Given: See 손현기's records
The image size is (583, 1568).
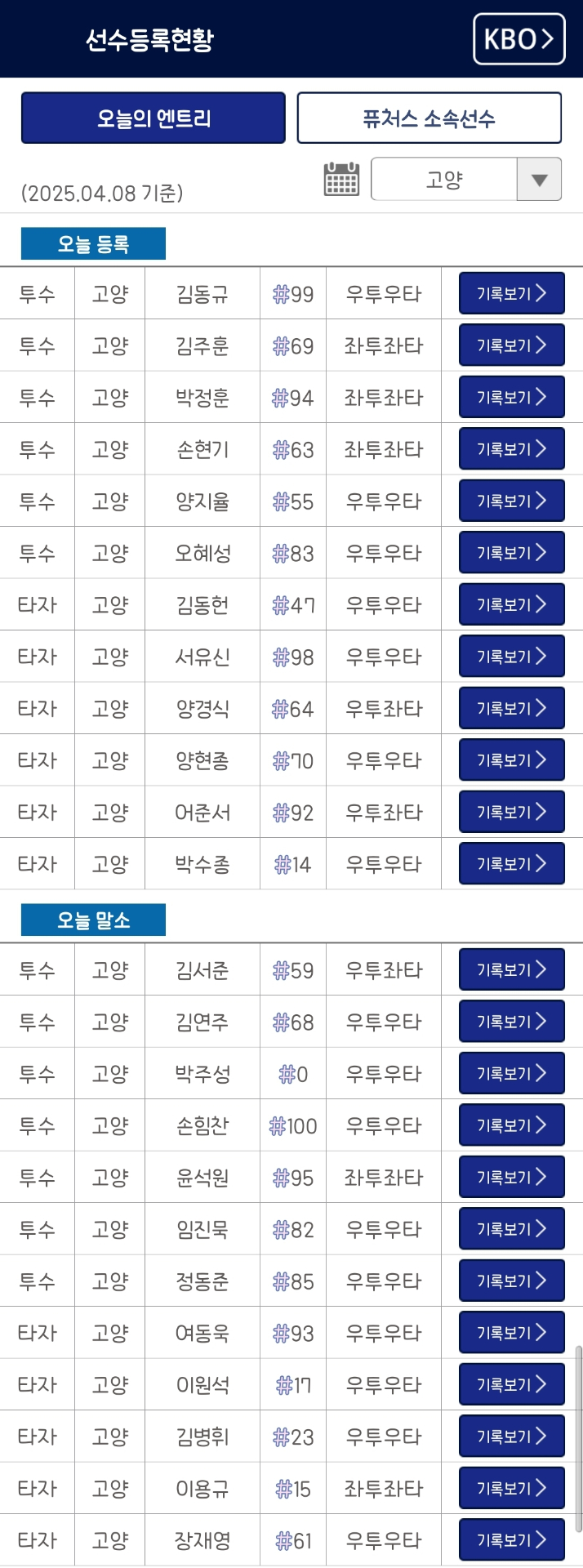Looking at the screenshot, I should coord(511,449).
